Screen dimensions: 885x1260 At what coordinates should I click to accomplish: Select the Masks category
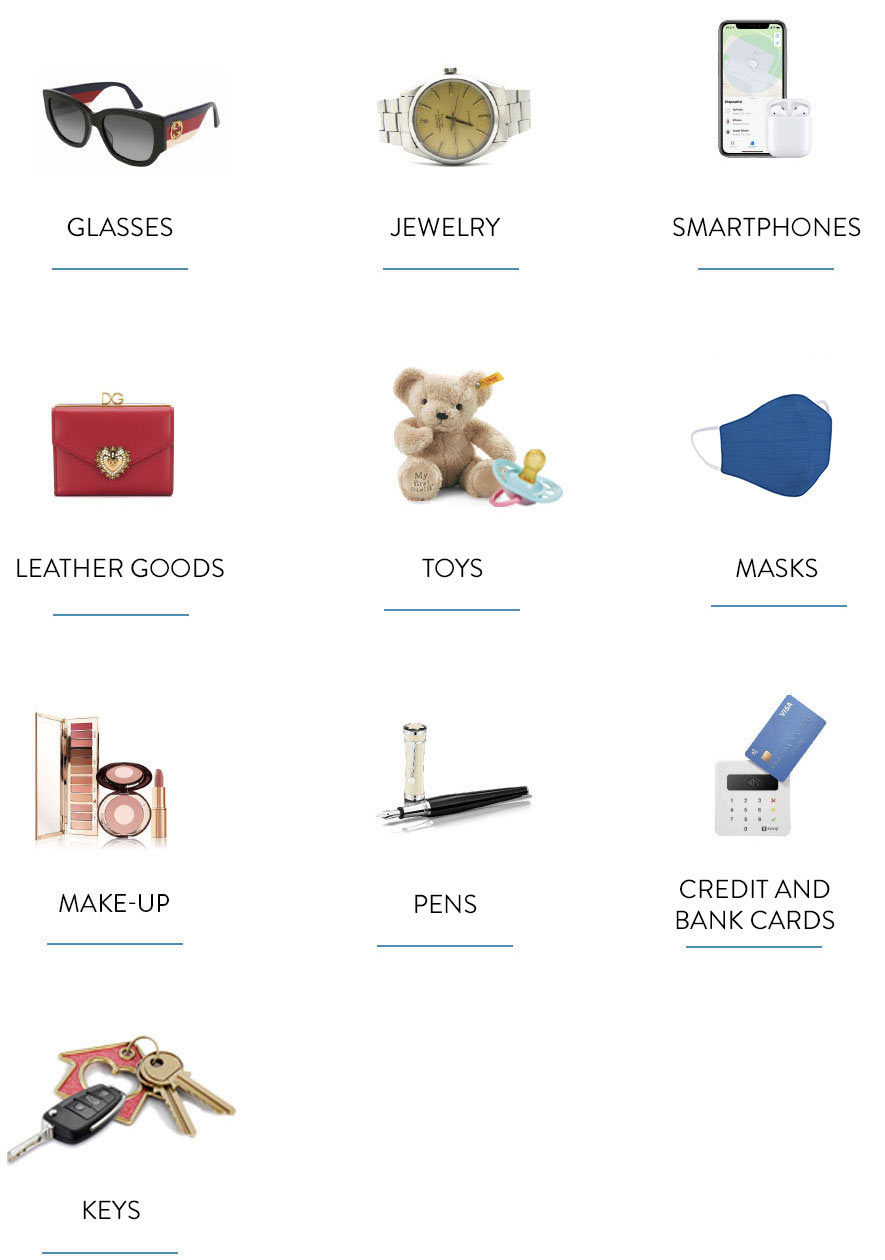(x=777, y=569)
